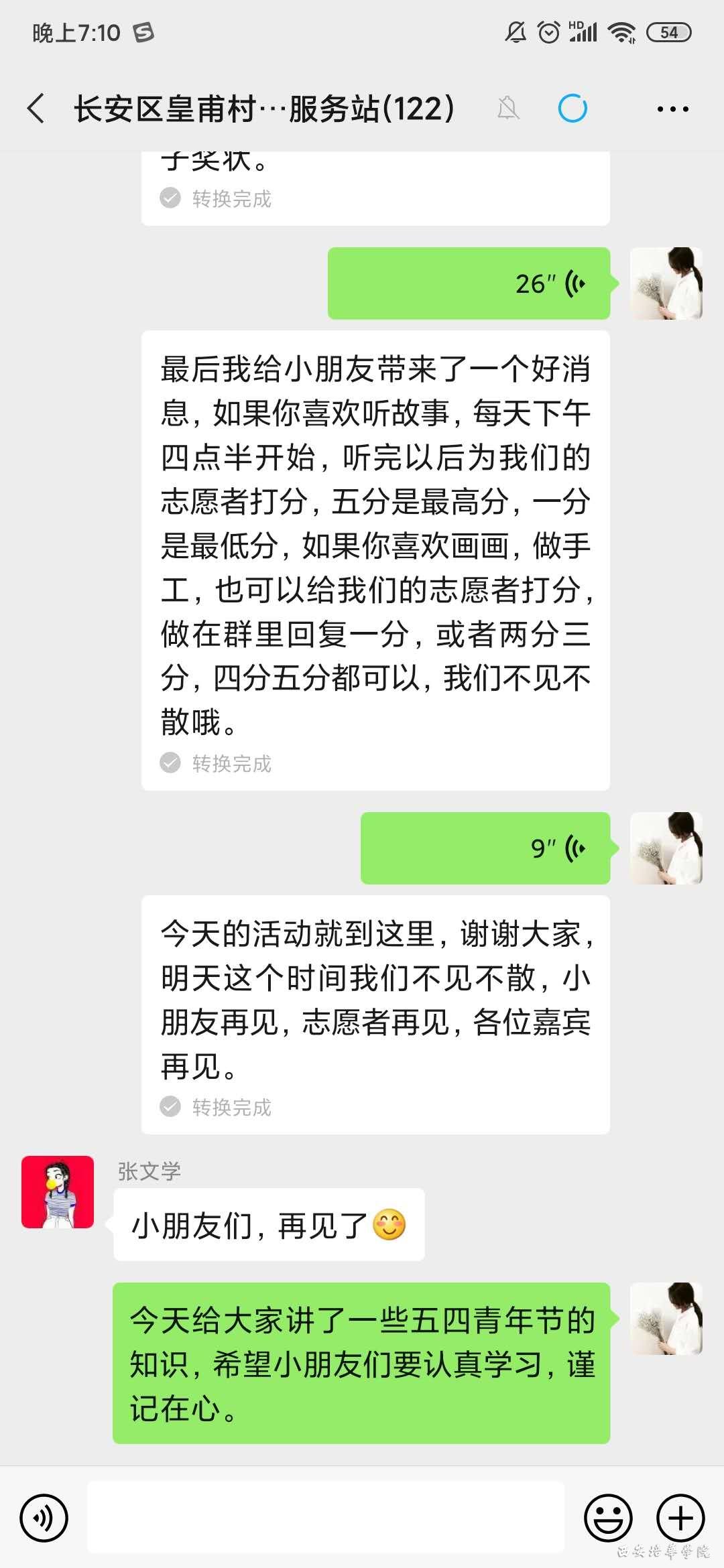Open the three-dot chat menu
Screen dimensions: 724x1568
672,109
